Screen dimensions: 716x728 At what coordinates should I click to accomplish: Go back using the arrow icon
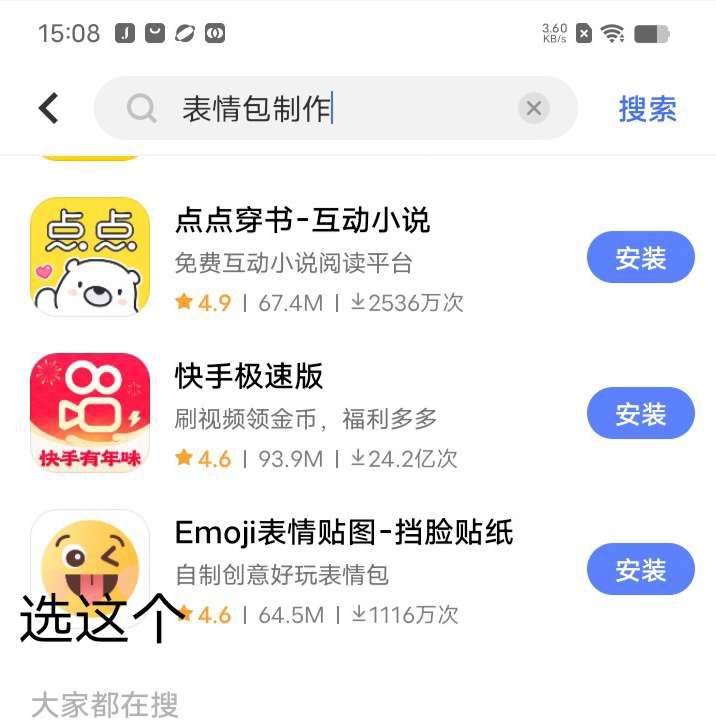tap(48, 108)
